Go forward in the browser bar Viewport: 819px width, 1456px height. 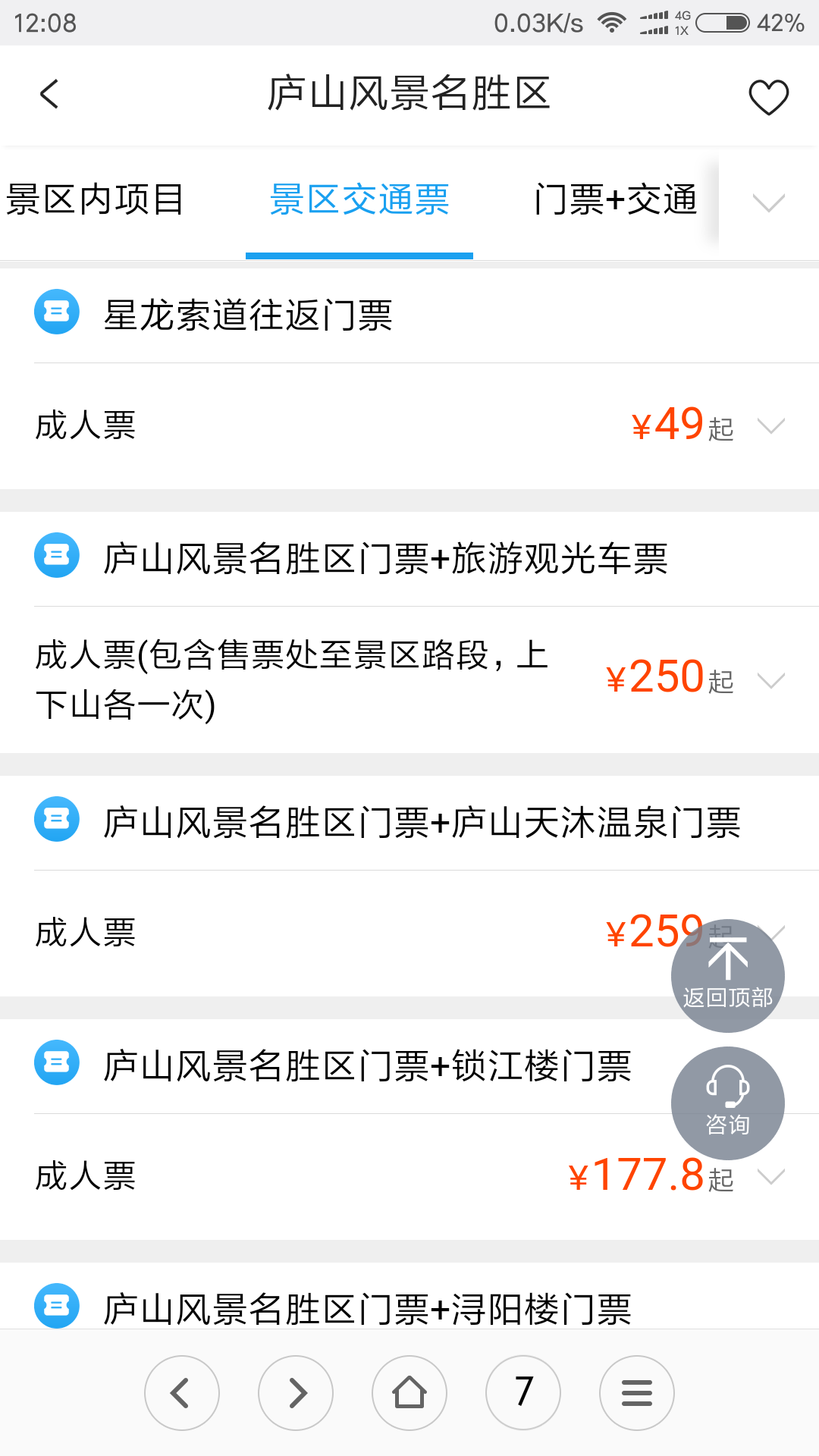296,1393
